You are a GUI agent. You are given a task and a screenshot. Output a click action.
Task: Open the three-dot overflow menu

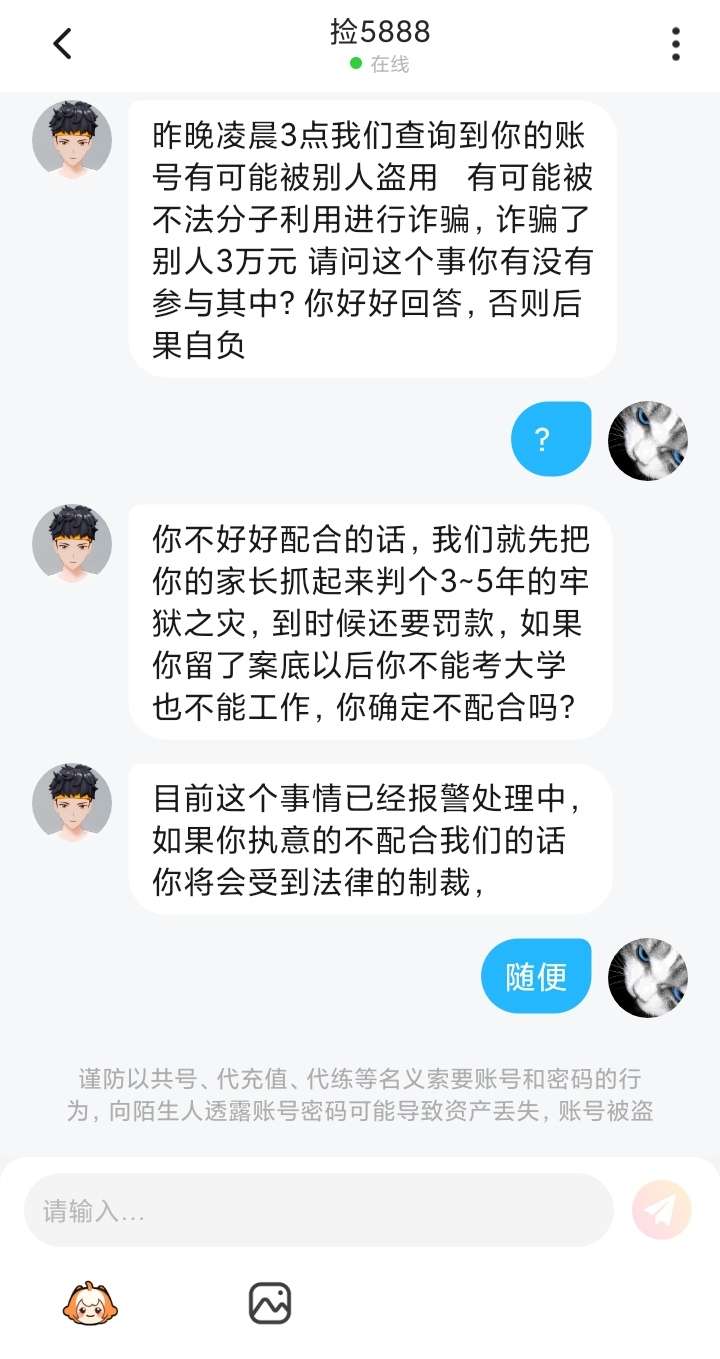pos(676,44)
